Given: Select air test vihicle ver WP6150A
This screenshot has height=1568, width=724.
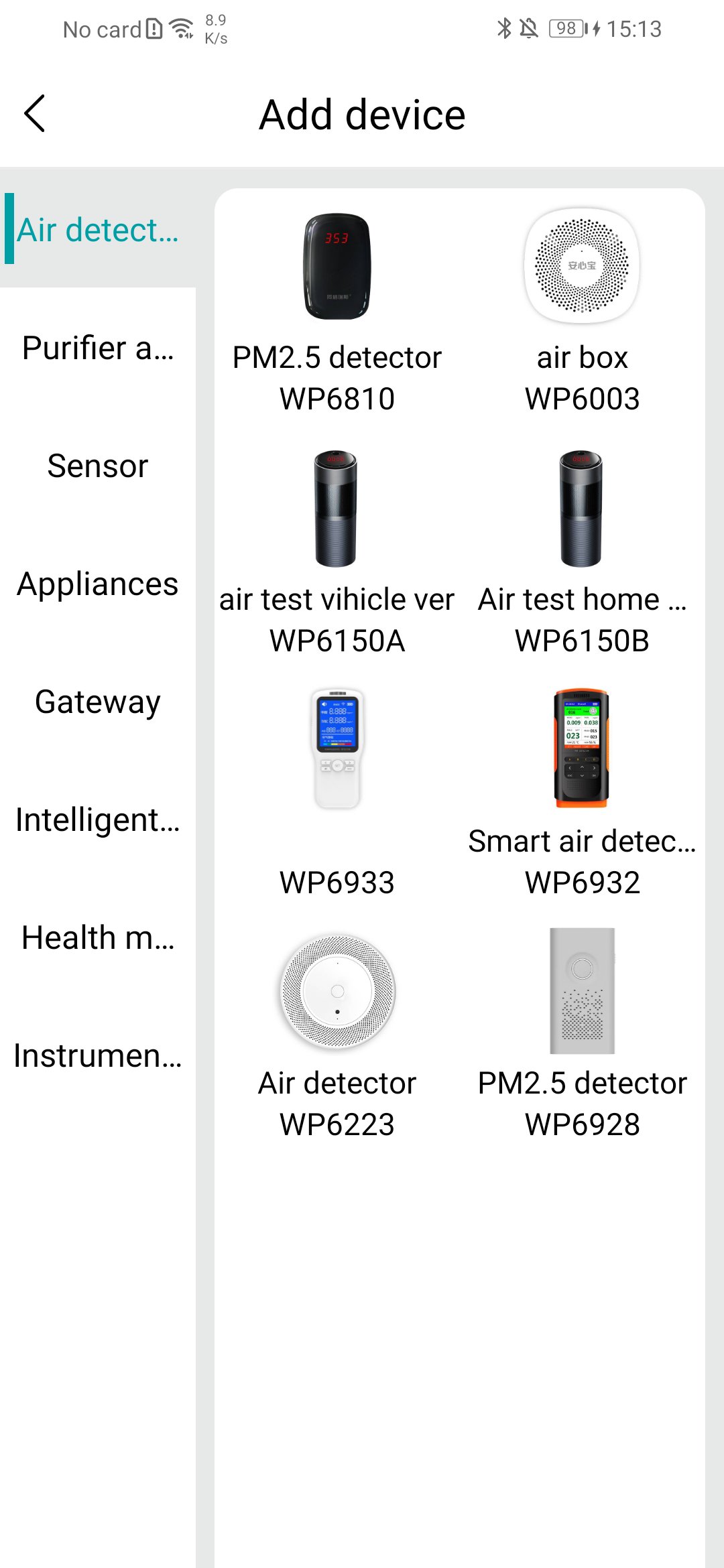Looking at the screenshot, I should 337,553.
